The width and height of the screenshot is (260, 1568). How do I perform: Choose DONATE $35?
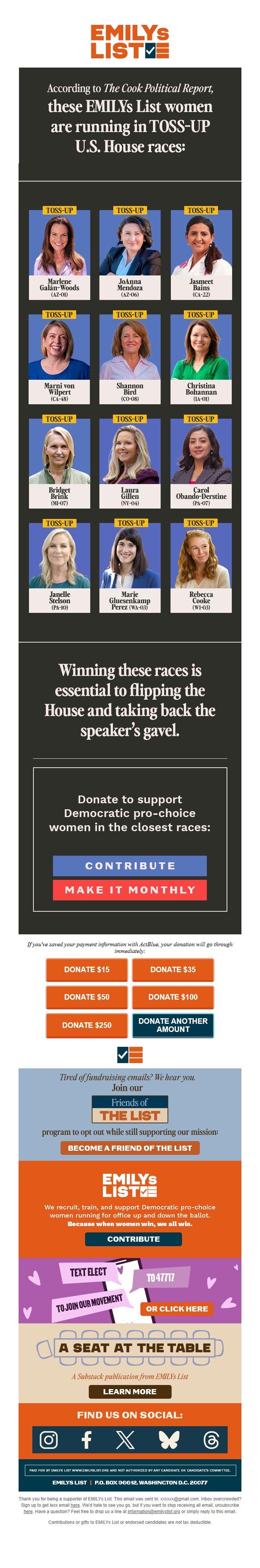[173, 969]
